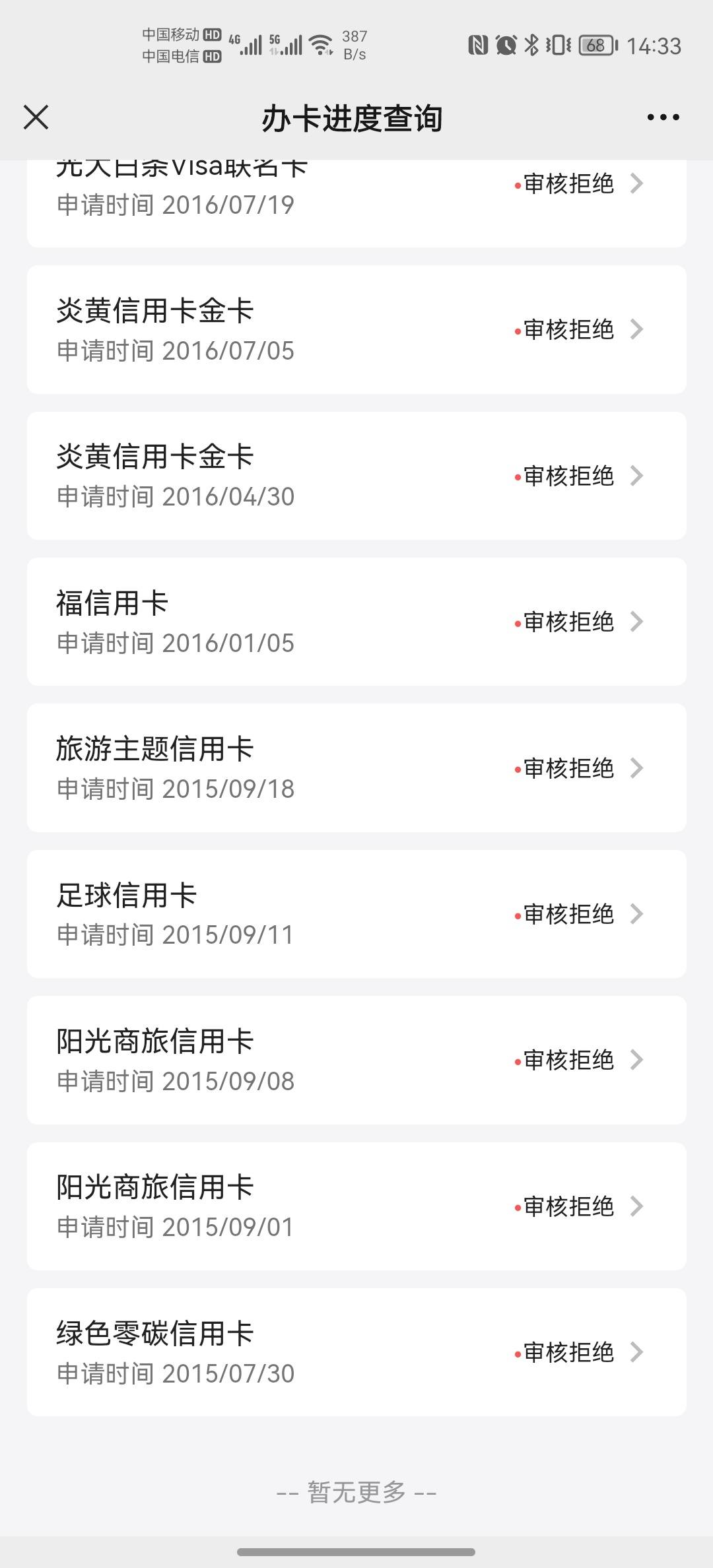Open 炎黄信用卡金卡 application from 2016/04/30
713x1568 pixels.
[356, 476]
